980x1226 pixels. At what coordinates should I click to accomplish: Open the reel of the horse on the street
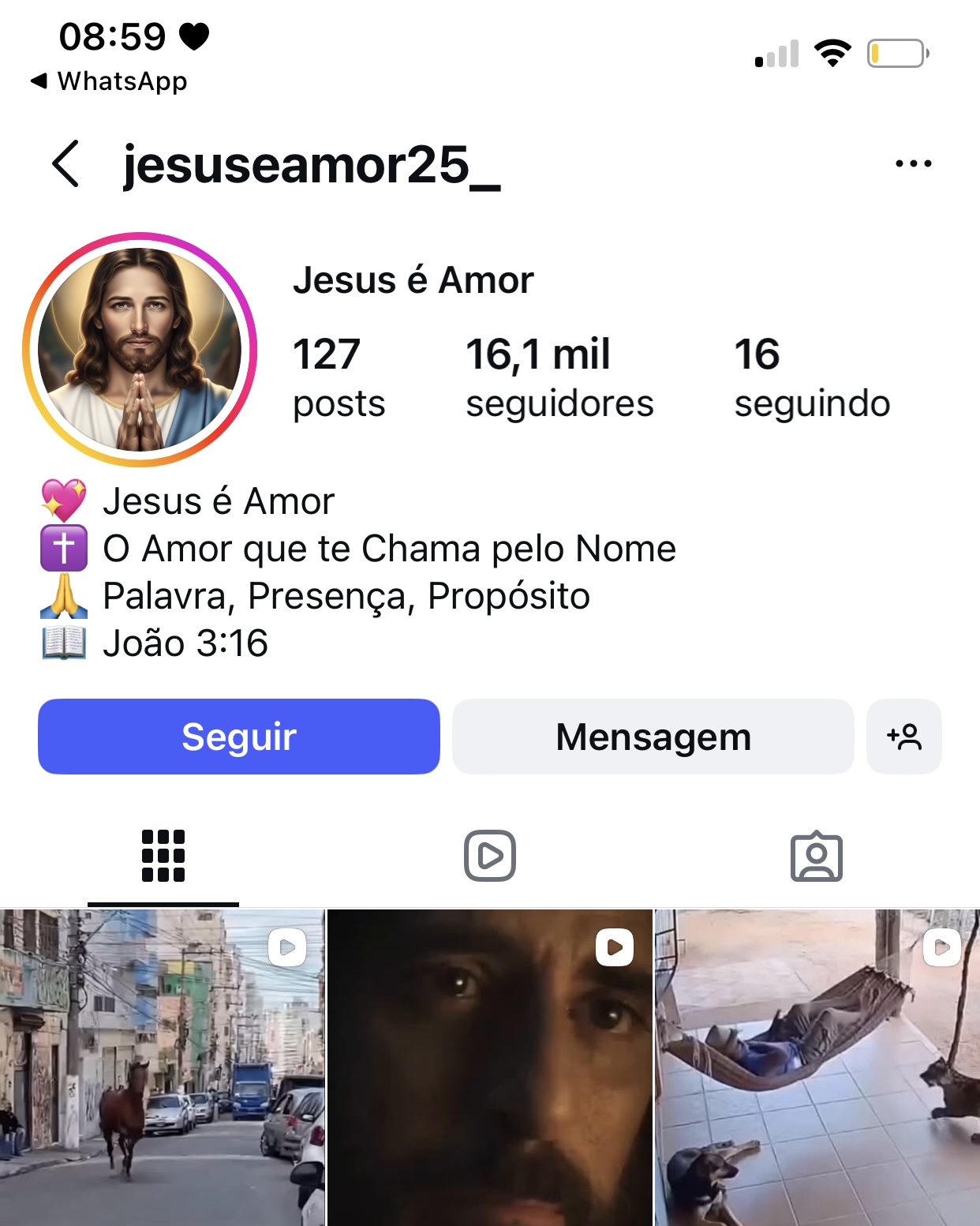[162, 1067]
